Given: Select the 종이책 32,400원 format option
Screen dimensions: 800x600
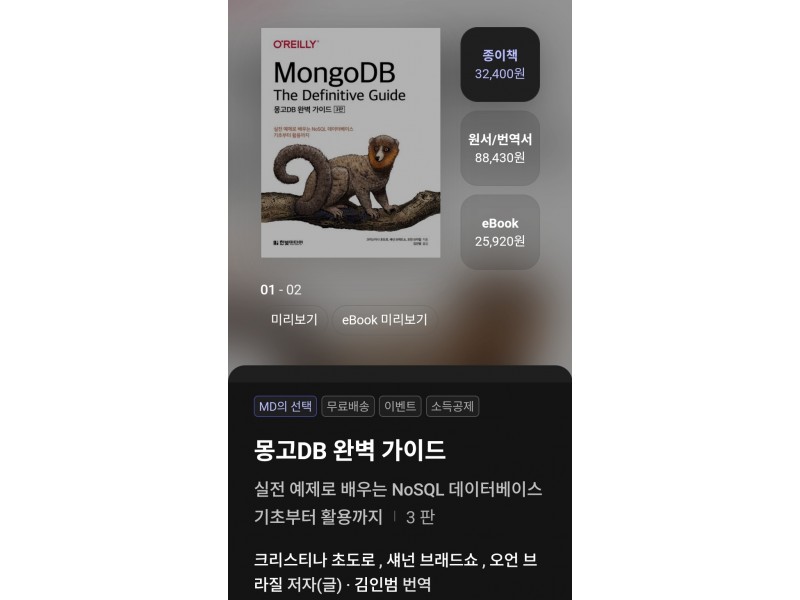Looking at the screenshot, I should pos(500,64).
